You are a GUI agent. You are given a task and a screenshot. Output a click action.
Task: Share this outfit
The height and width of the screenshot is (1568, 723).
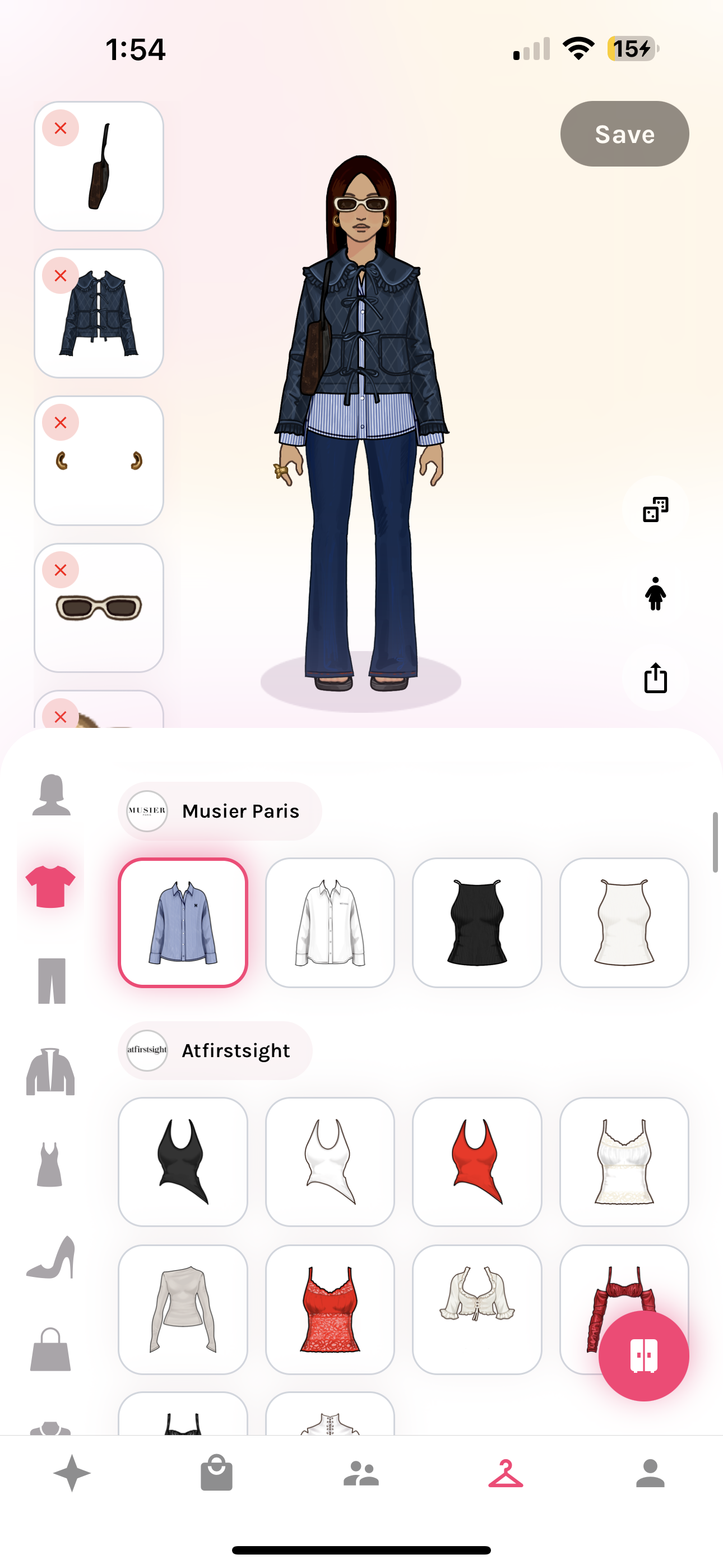tap(655, 677)
